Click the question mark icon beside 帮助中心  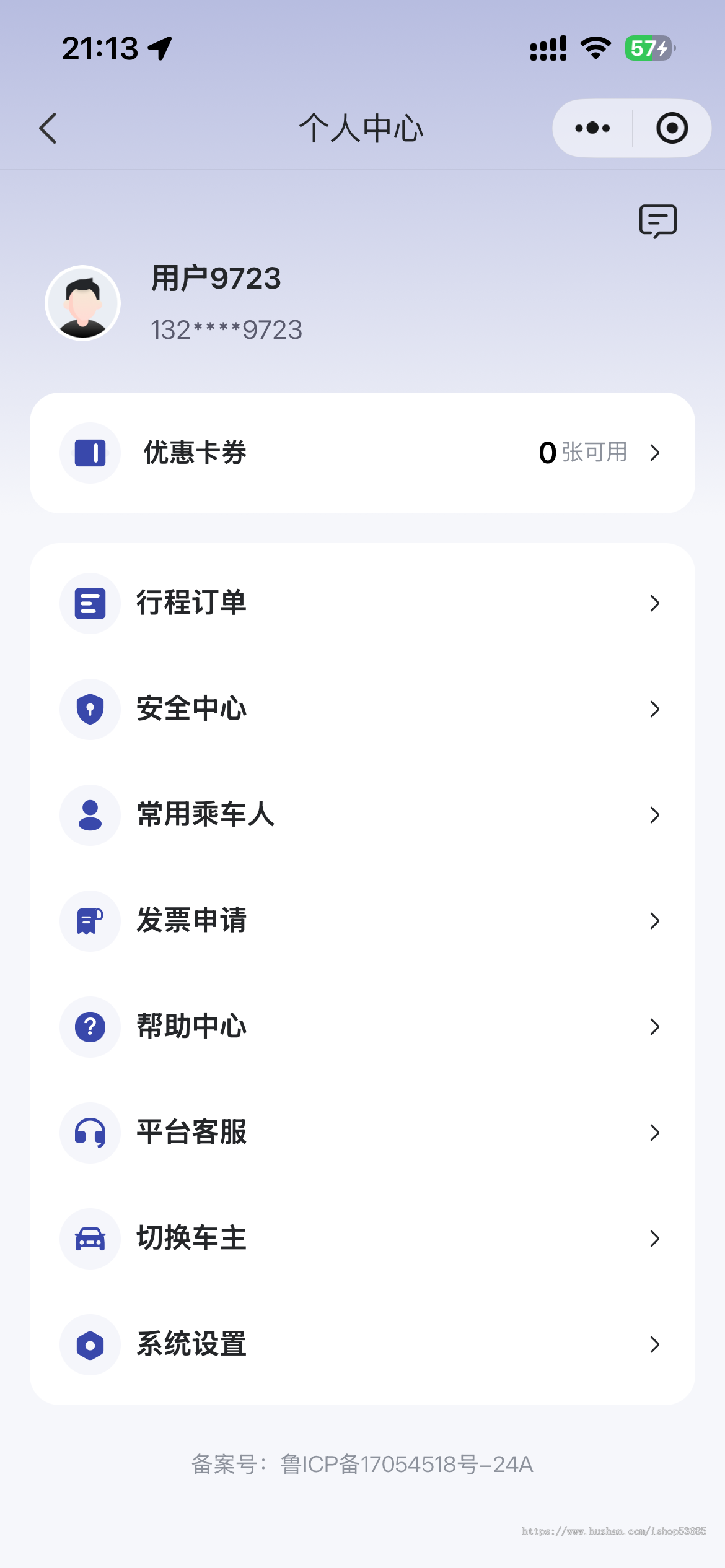pos(90,1027)
